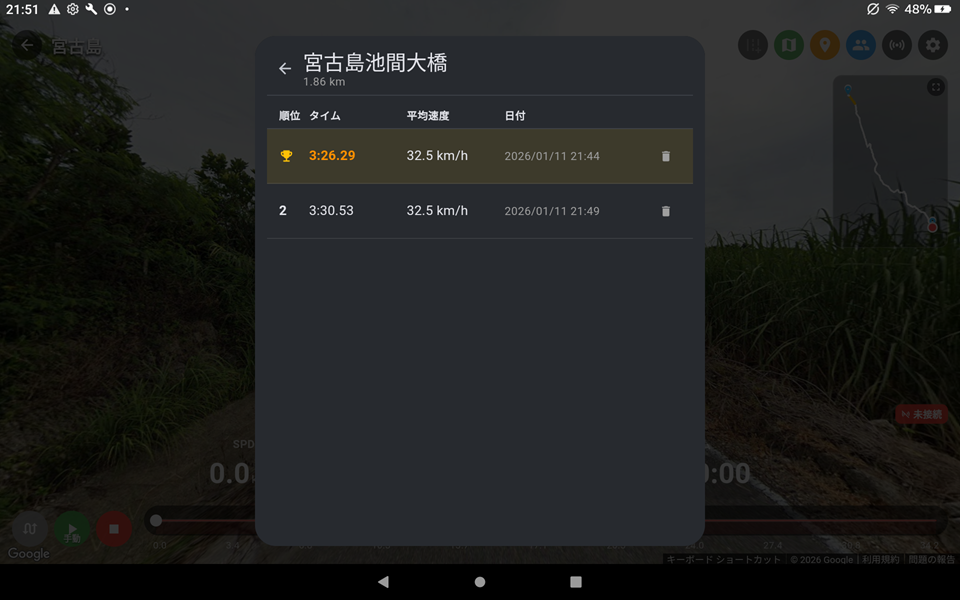Open the recent apps view
Image resolution: width=960 pixels, height=600 pixels.
tap(576, 582)
